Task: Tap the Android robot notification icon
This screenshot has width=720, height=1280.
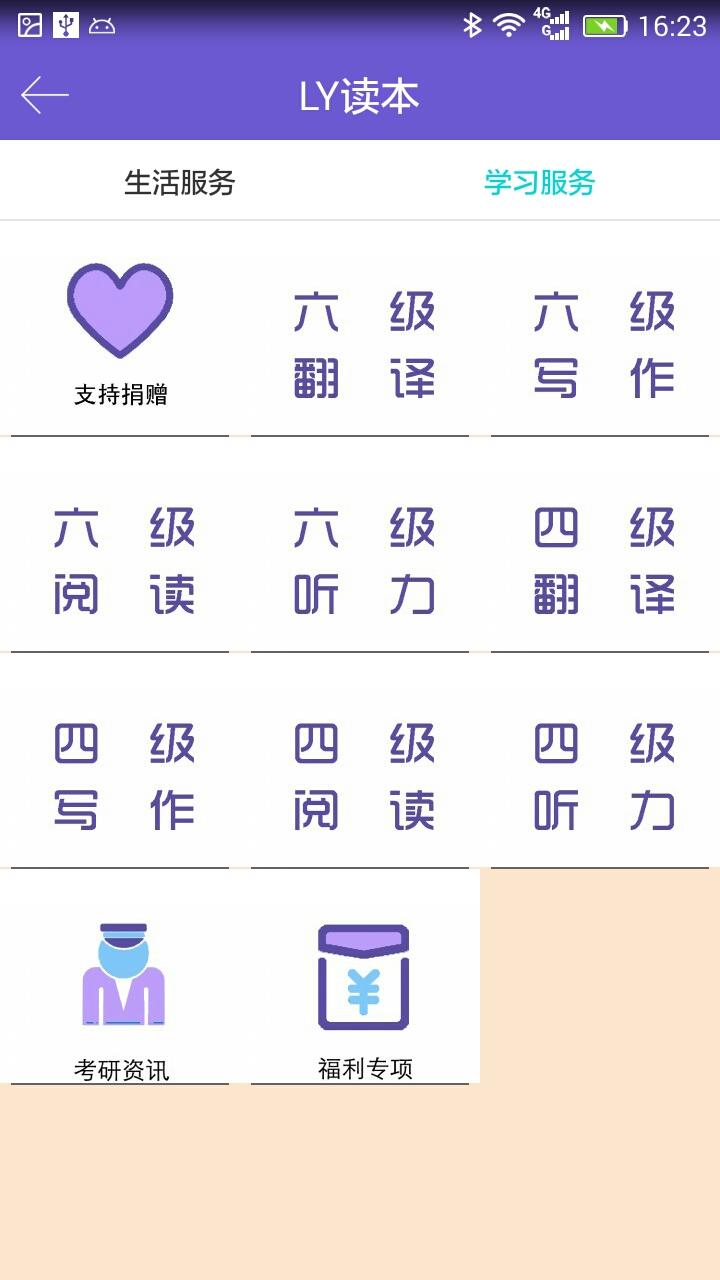Action: coord(99,26)
